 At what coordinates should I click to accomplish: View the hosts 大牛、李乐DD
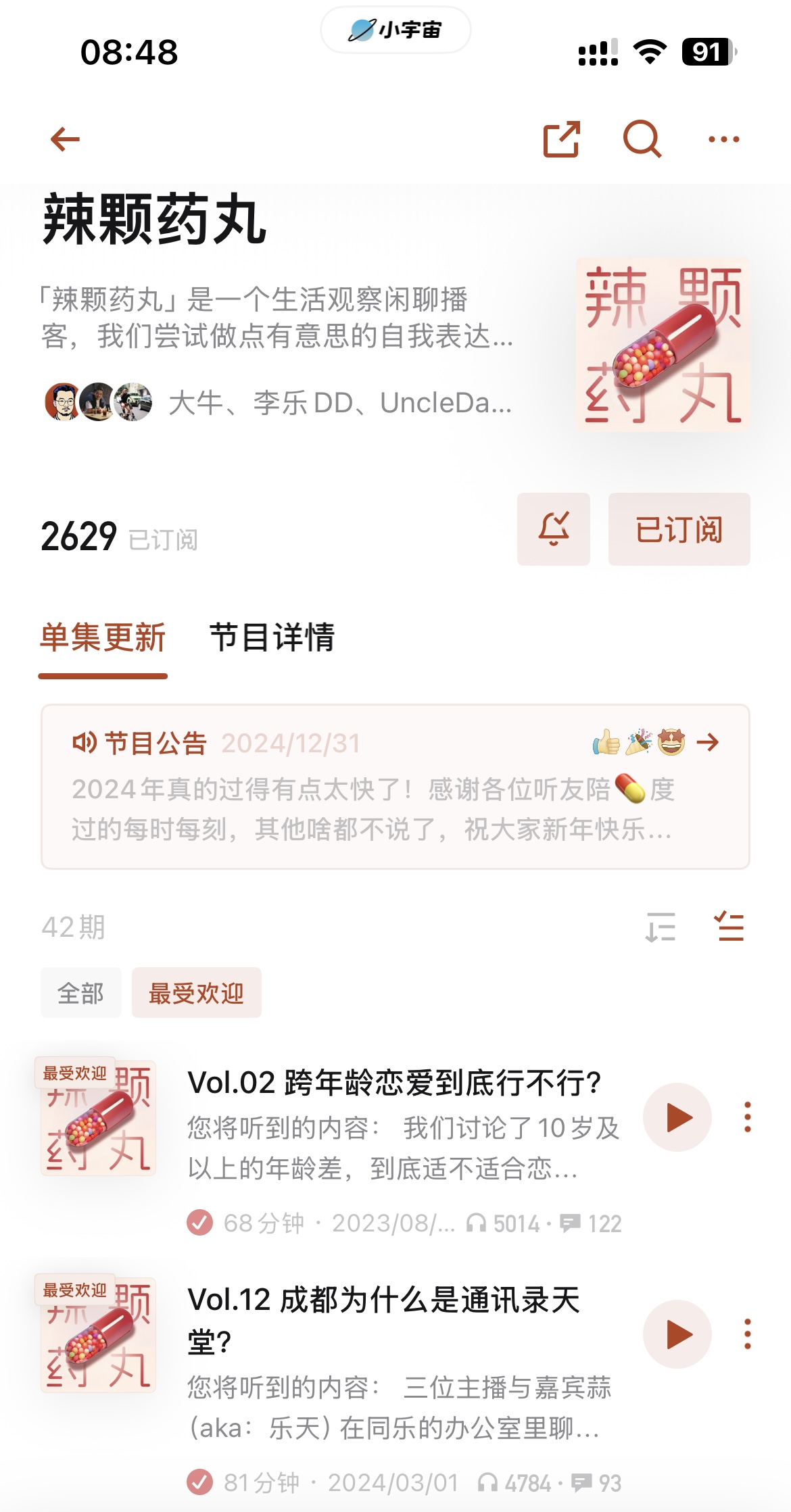(277, 403)
